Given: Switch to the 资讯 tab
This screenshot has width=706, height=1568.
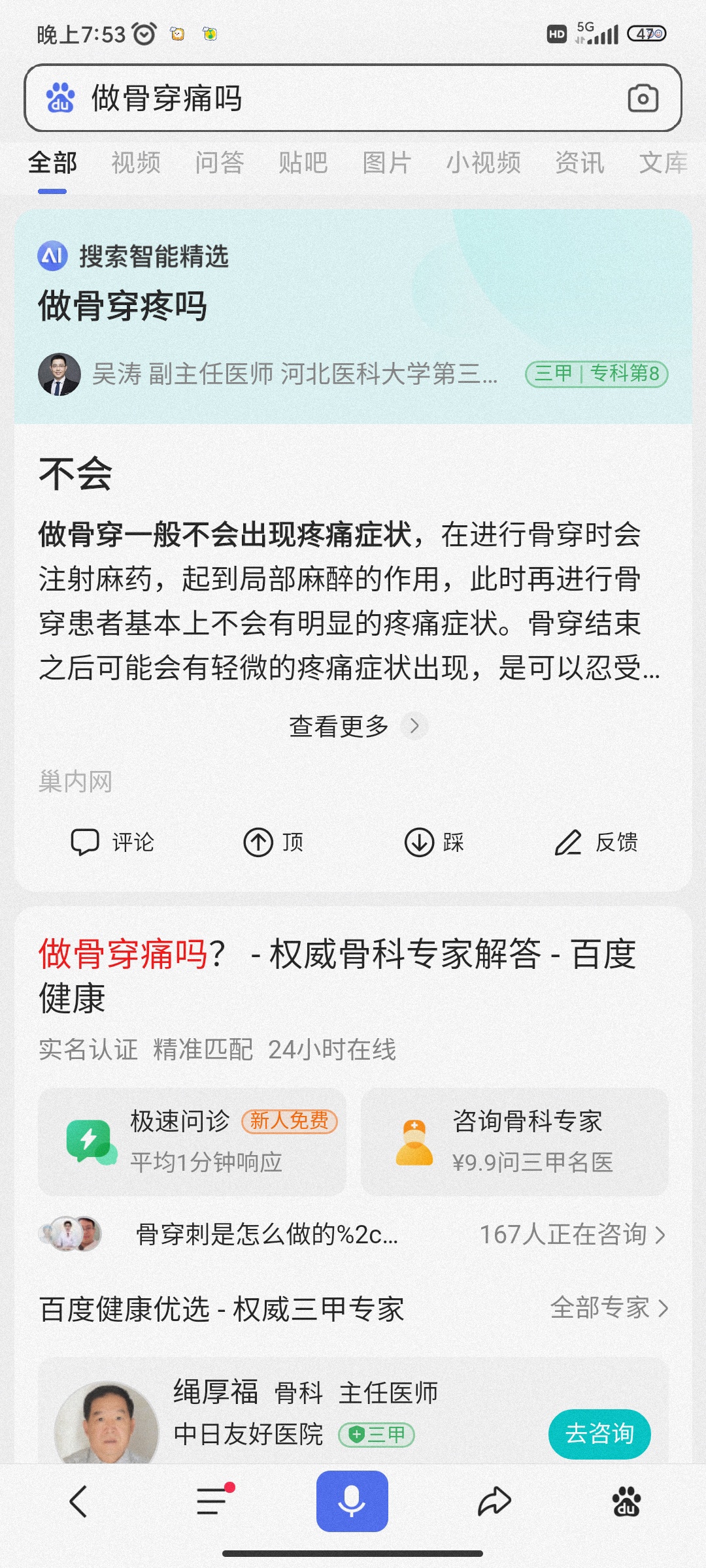Looking at the screenshot, I should tap(580, 163).
